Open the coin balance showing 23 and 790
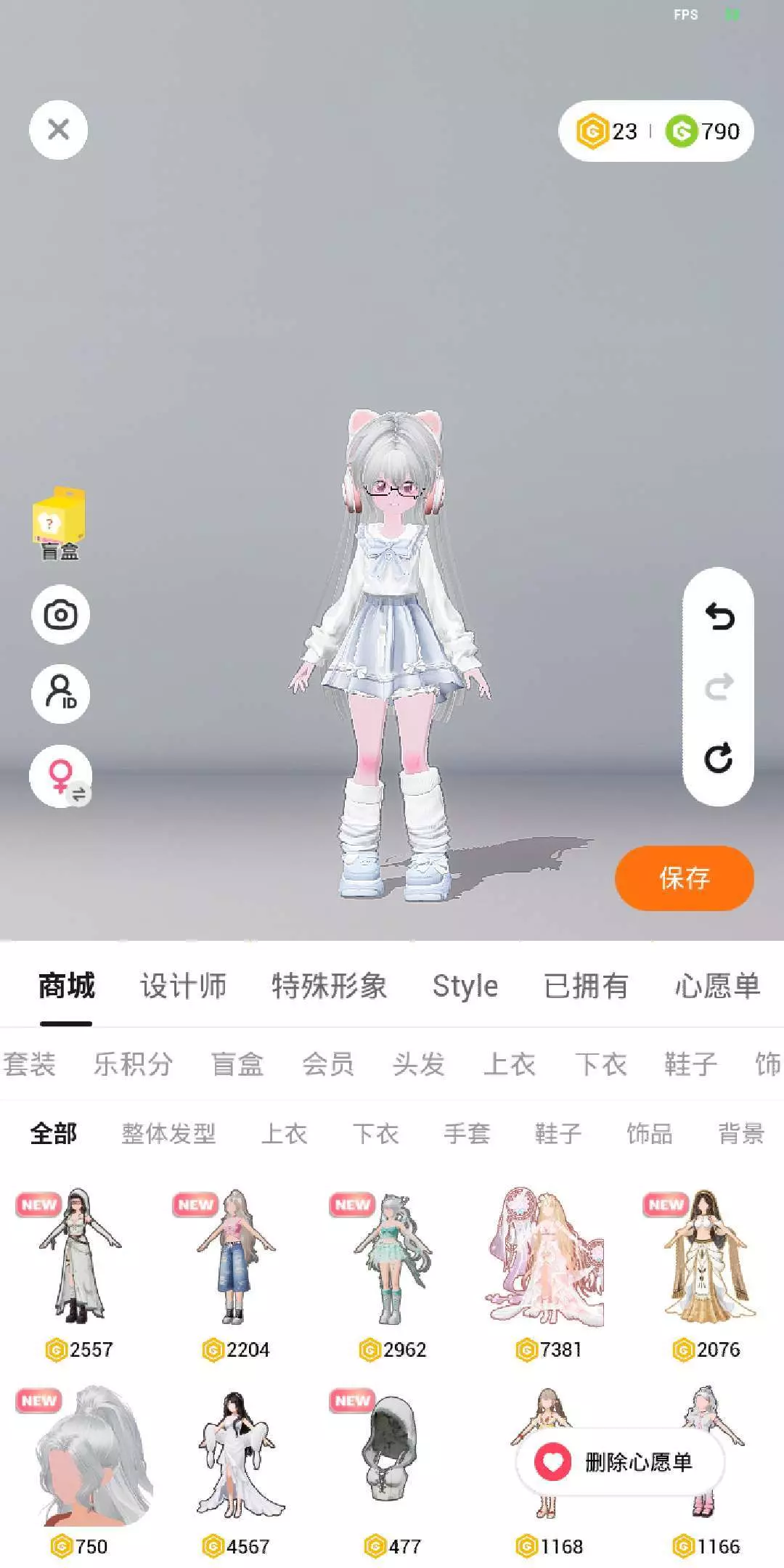 point(656,131)
